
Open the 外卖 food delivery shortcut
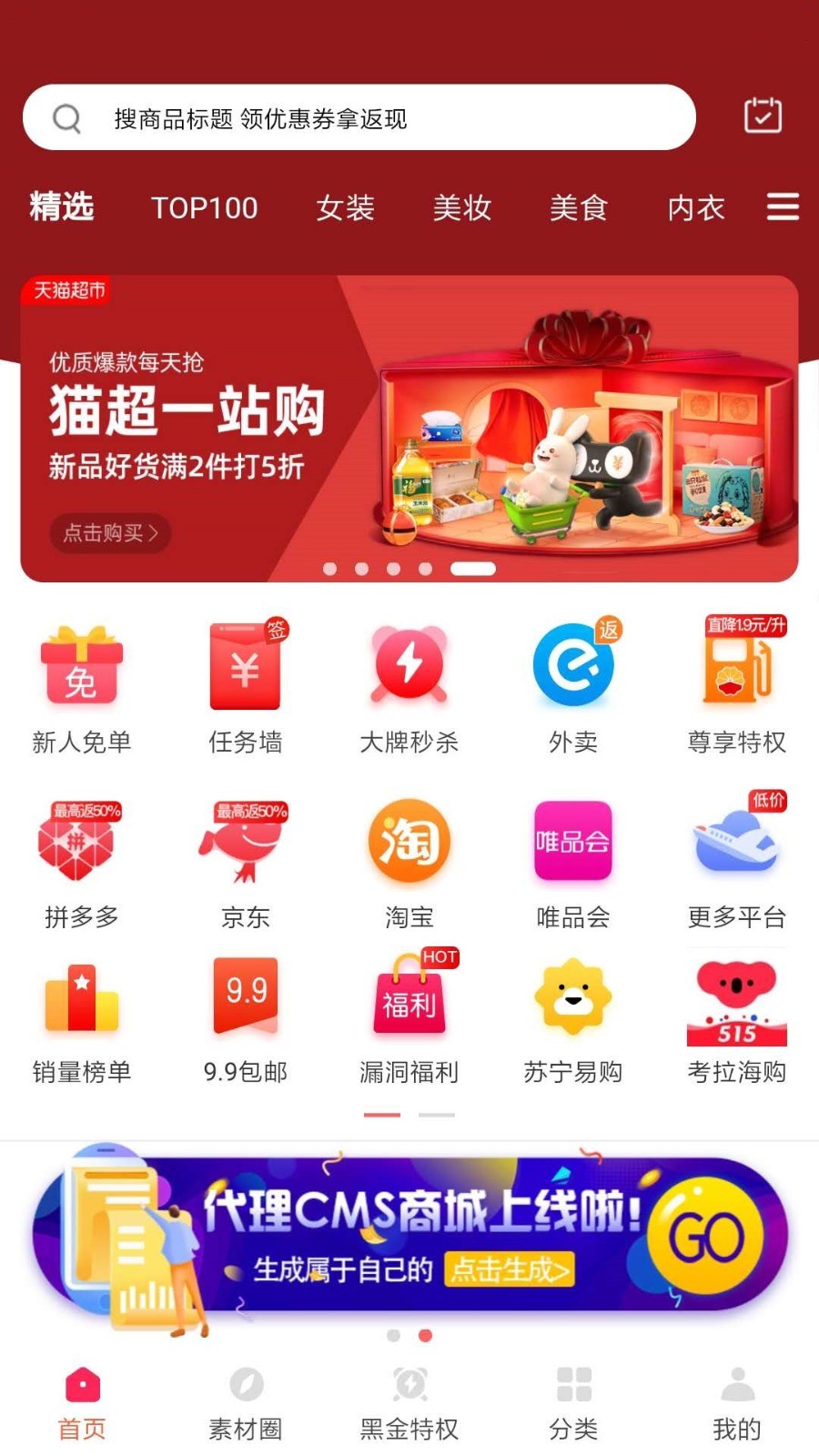(x=573, y=688)
